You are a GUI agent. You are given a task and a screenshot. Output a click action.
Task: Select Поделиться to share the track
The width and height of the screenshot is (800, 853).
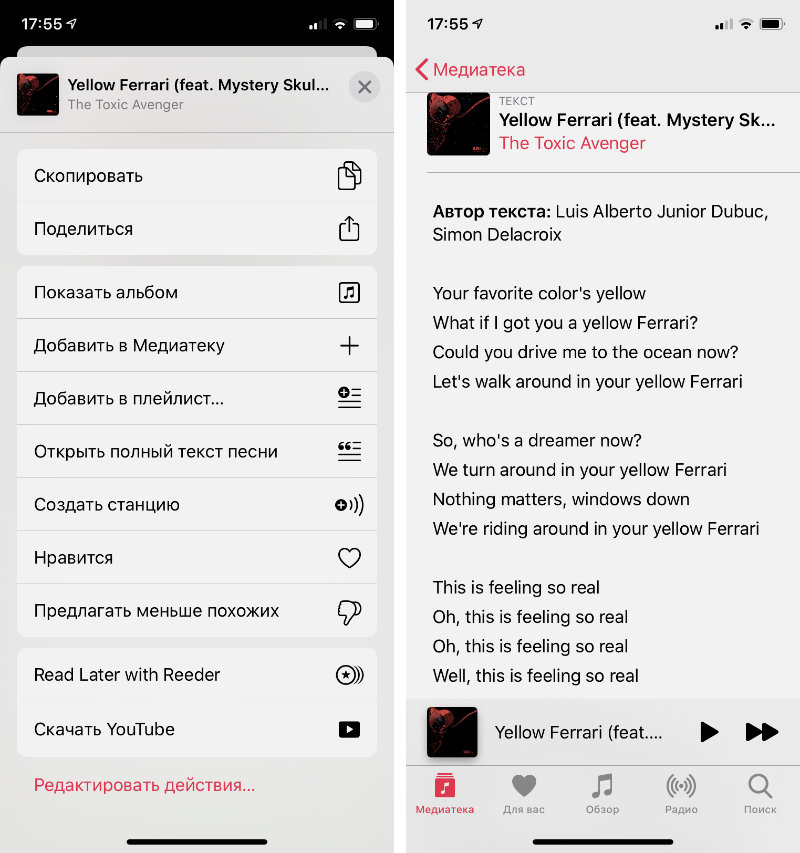(197, 229)
